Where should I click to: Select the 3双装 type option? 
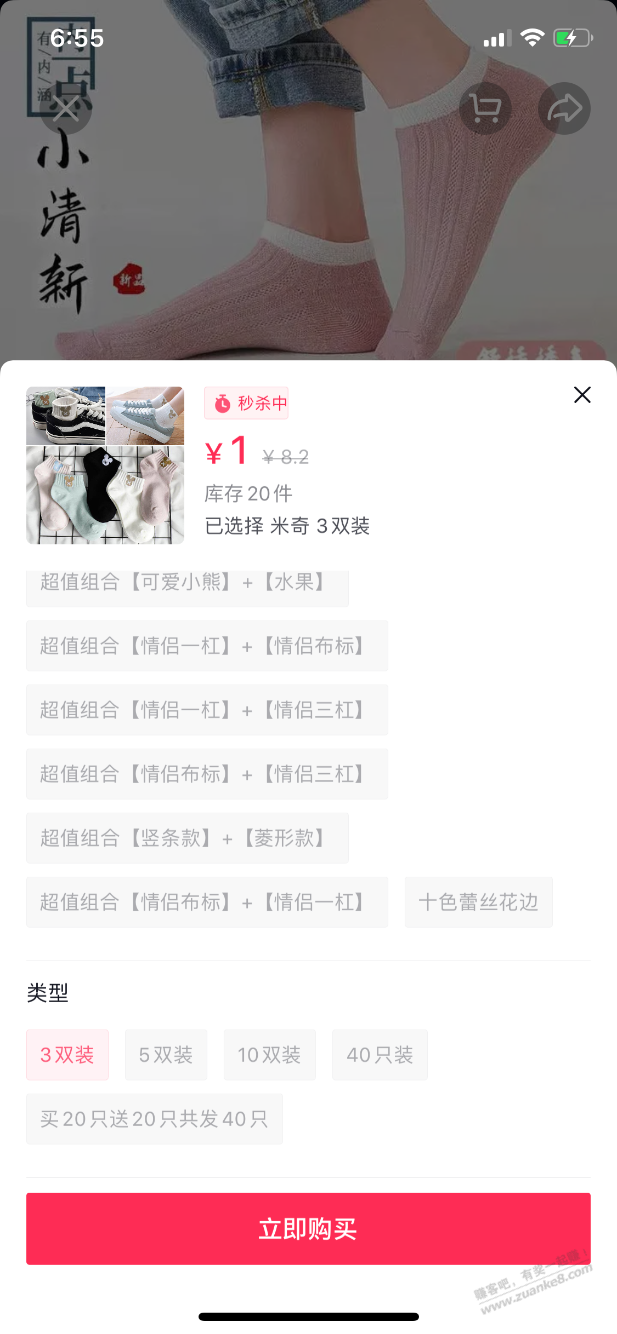pyautogui.click(x=67, y=1055)
